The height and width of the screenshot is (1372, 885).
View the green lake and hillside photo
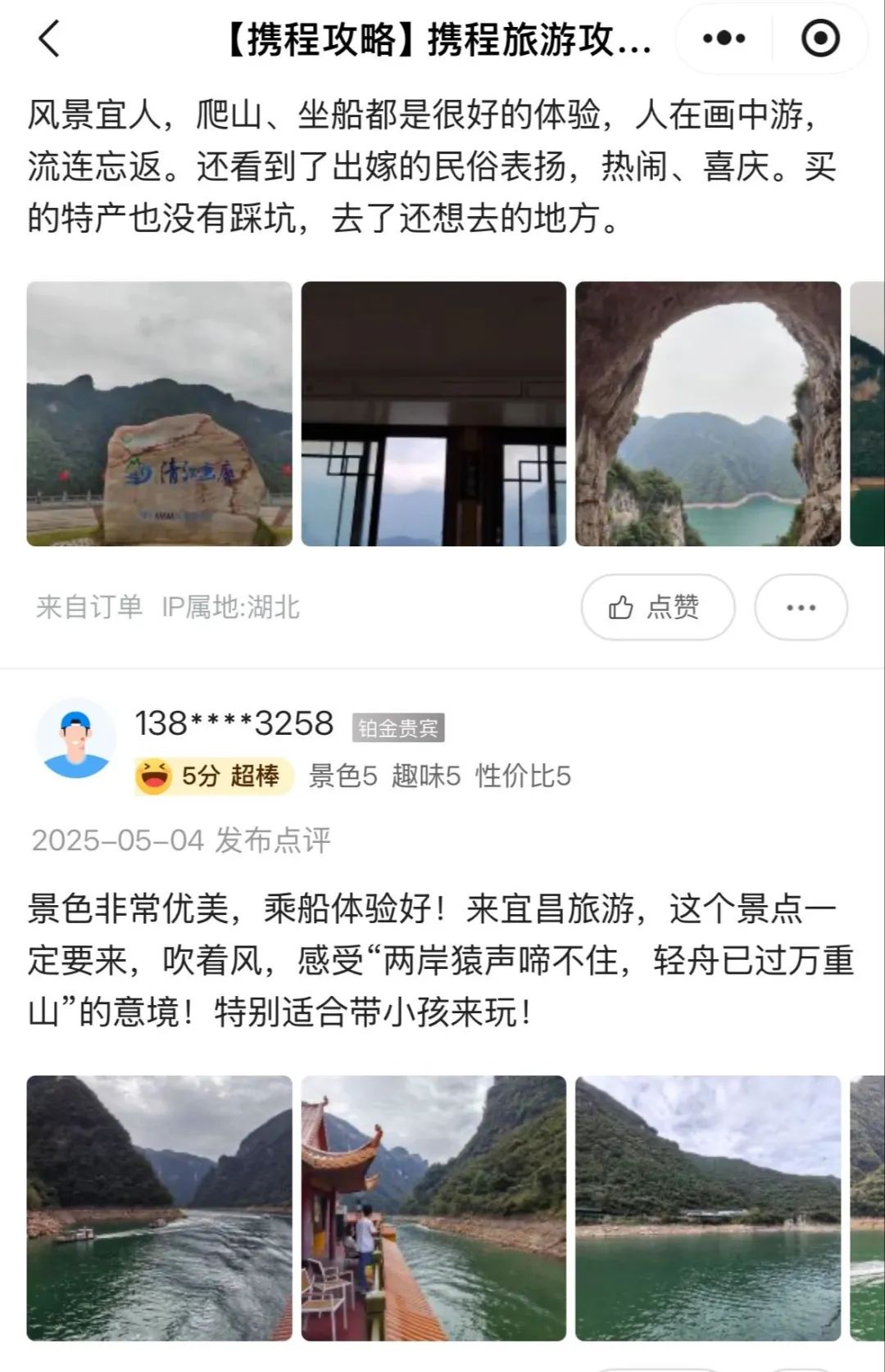pos(708,1207)
